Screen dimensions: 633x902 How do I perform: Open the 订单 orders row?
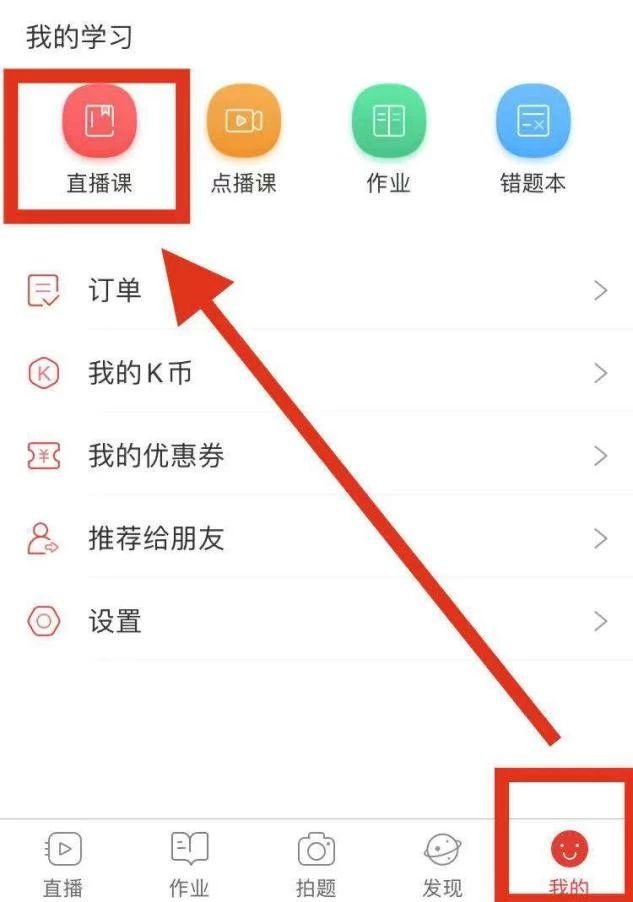[316, 291]
